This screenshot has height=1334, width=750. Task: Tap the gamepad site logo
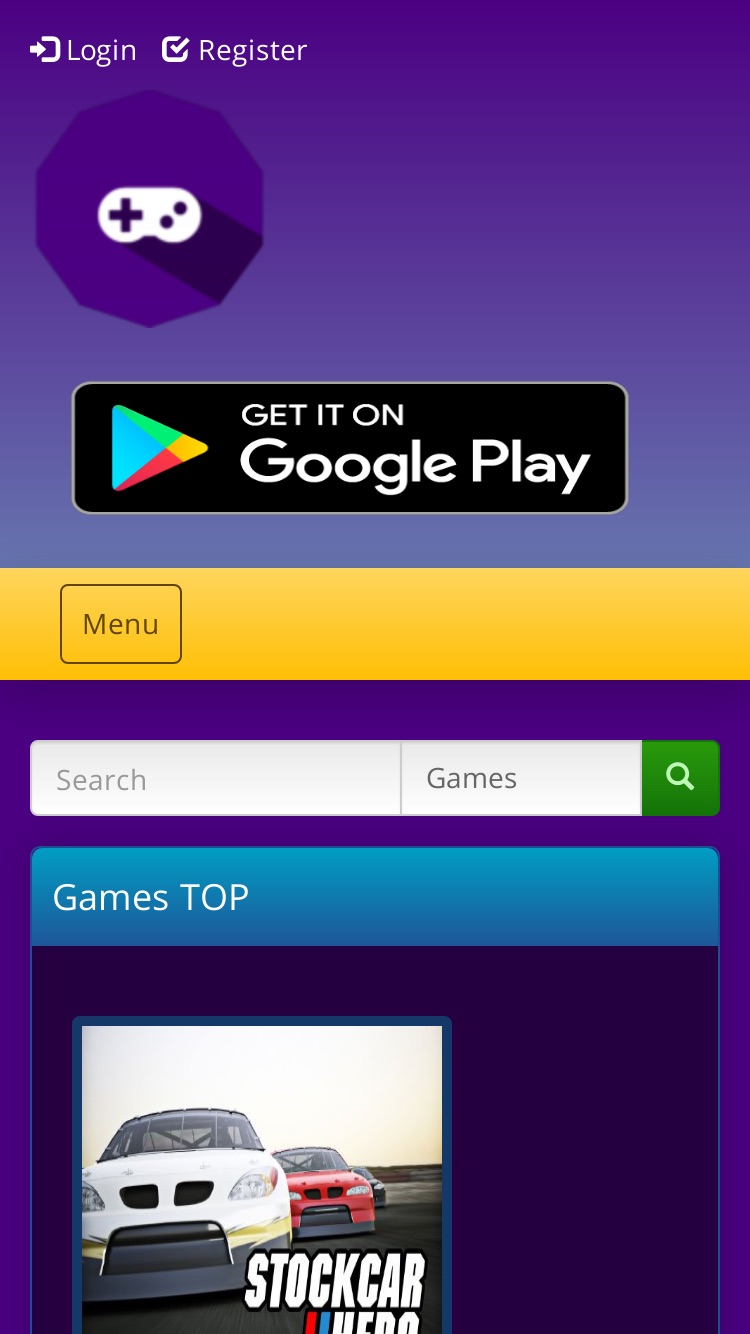pos(150,208)
